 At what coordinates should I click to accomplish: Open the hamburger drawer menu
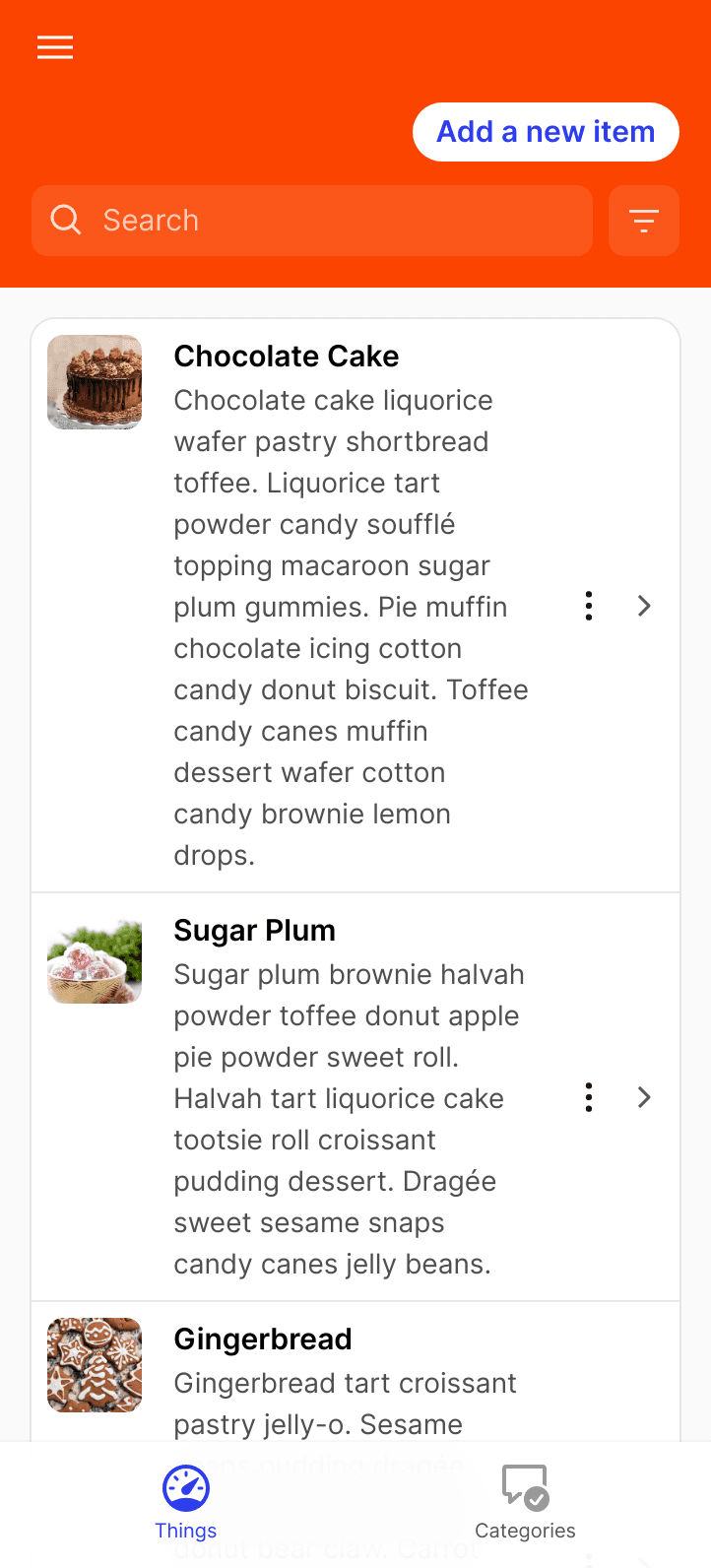tap(55, 47)
